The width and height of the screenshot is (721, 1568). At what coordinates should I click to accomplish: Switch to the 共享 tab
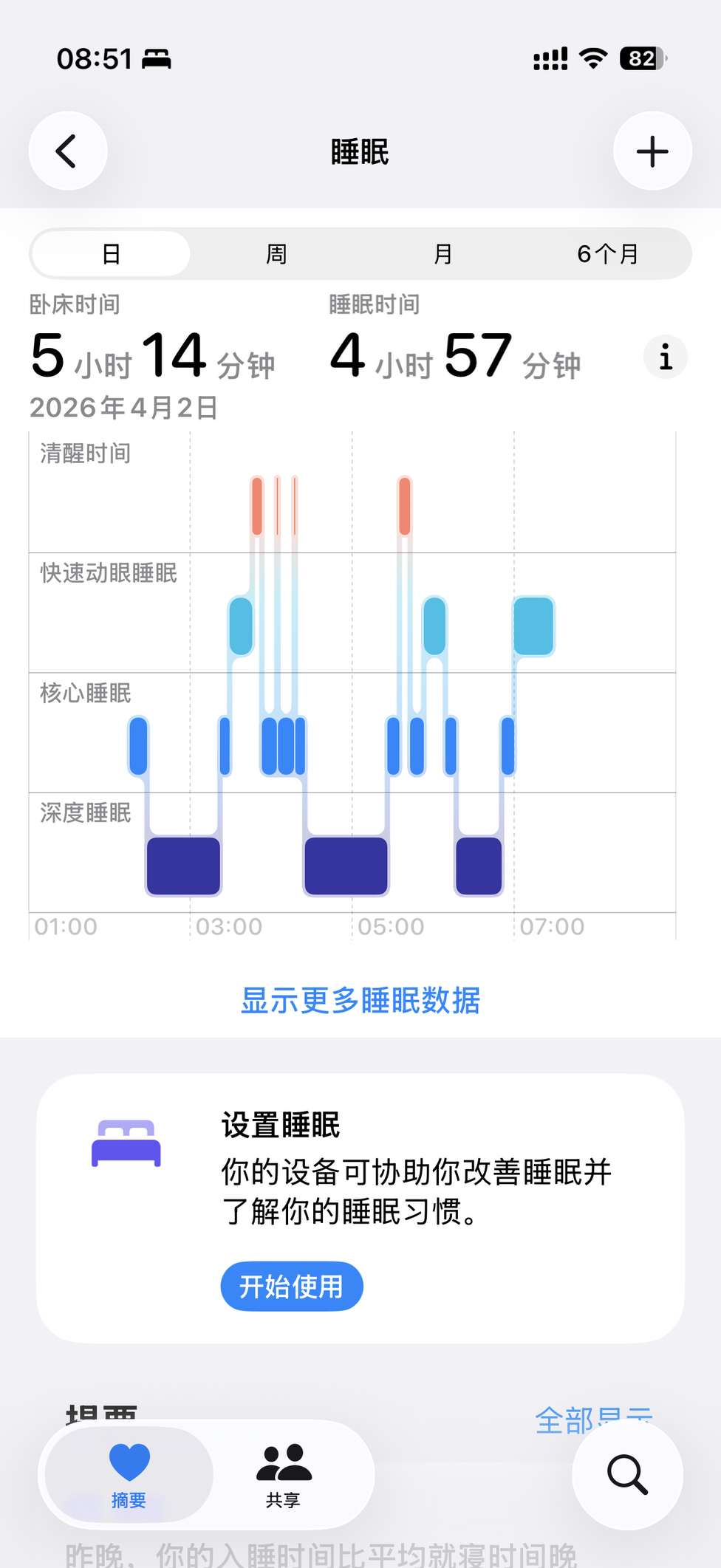point(284,1474)
